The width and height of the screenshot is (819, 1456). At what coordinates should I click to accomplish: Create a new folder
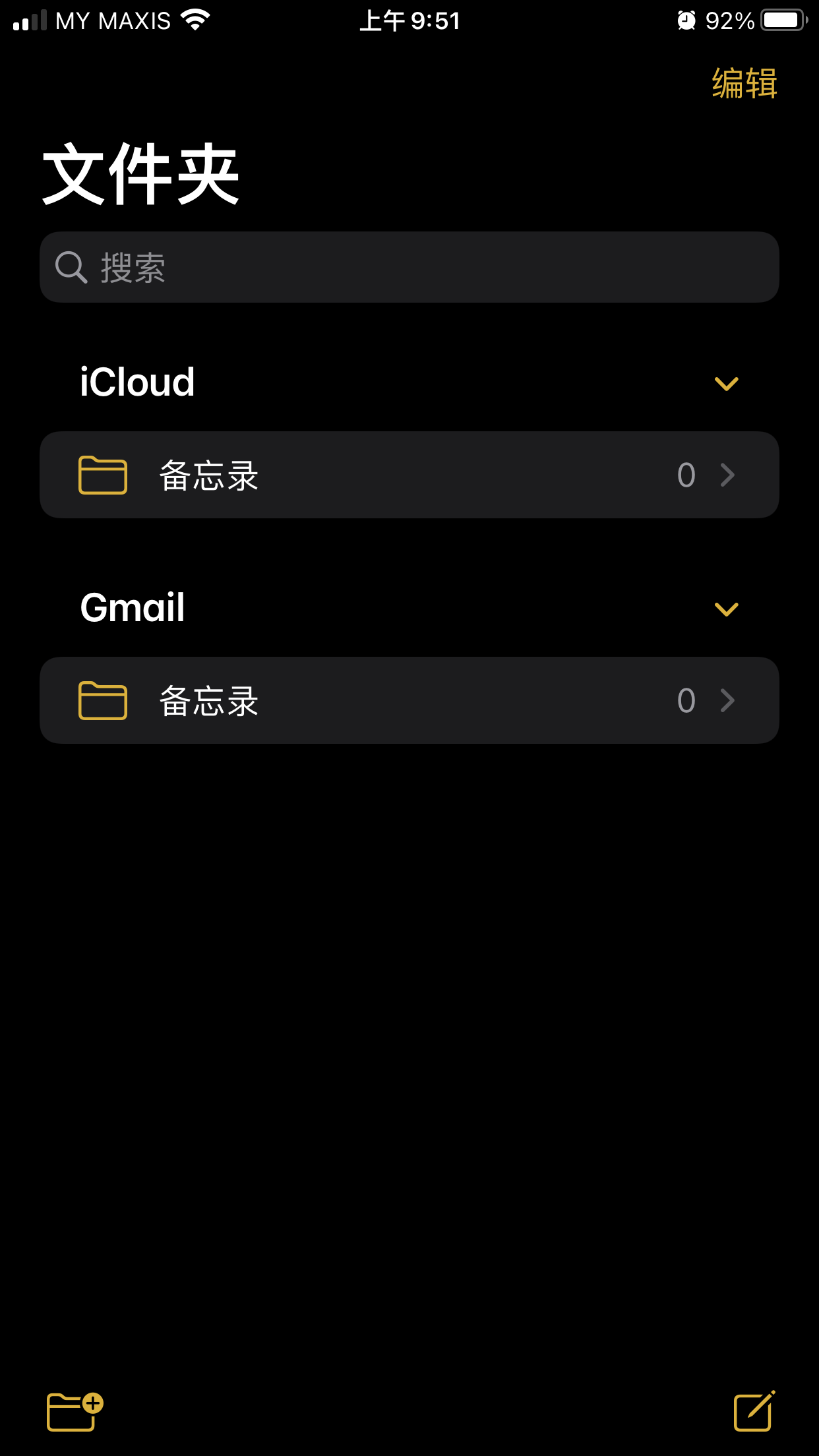click(74, 1411)
